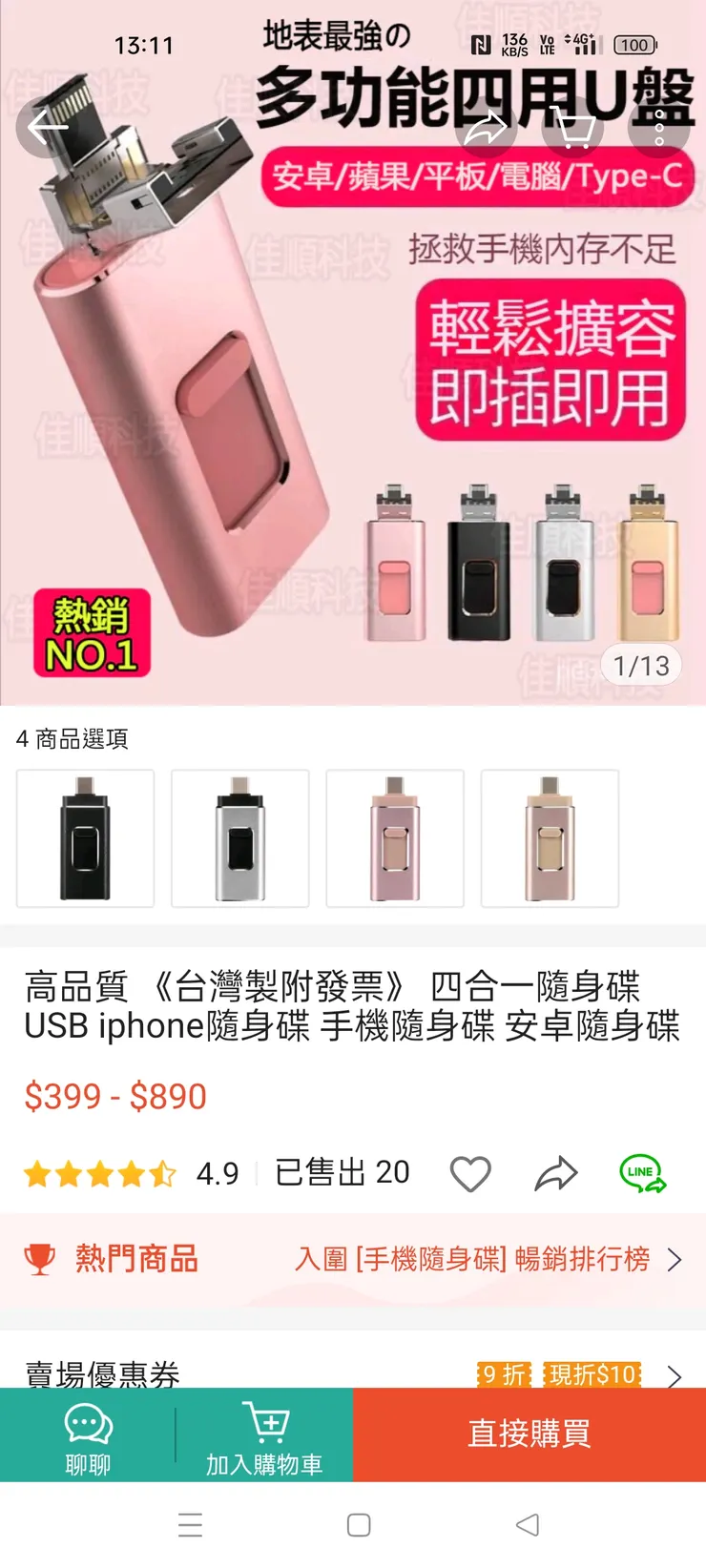The width and height of the screenshot is (706, 1568).
Task: Share the listing through the LINE icon
Action: tap(642, 1173)
